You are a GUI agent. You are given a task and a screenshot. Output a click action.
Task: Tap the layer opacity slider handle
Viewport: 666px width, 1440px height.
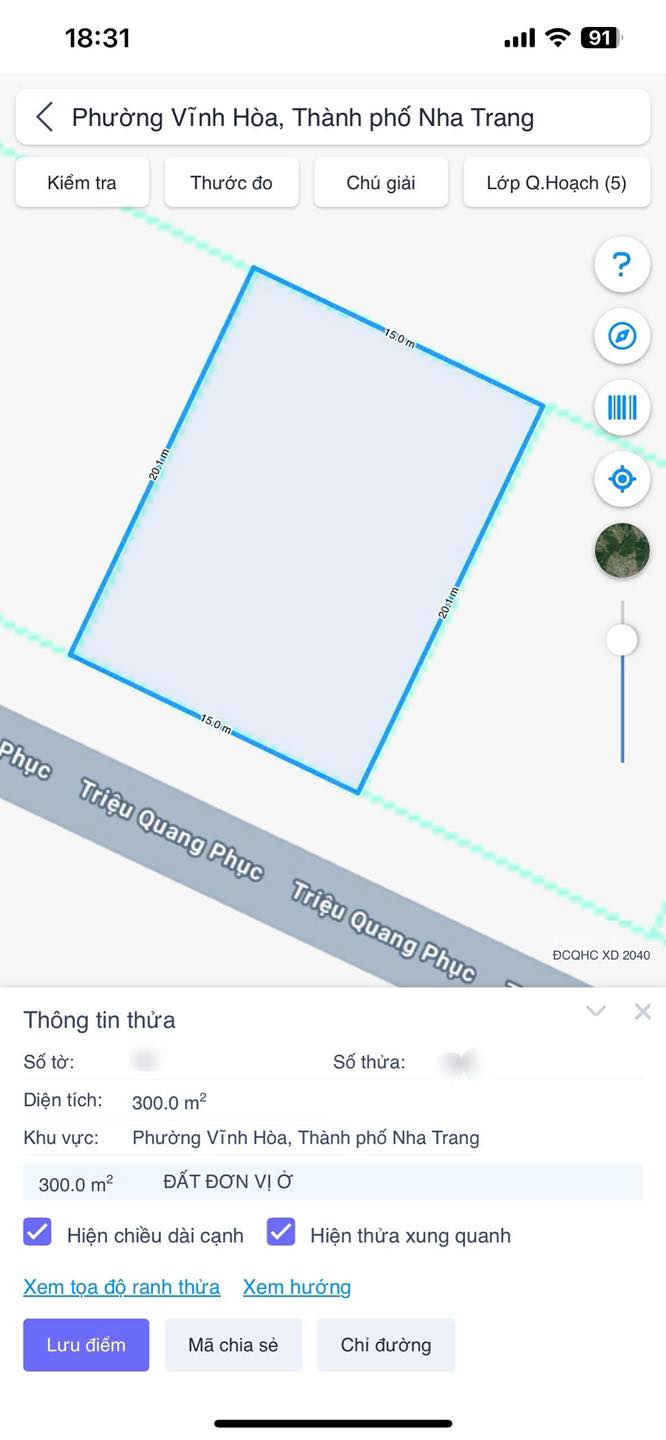[622, 640]
